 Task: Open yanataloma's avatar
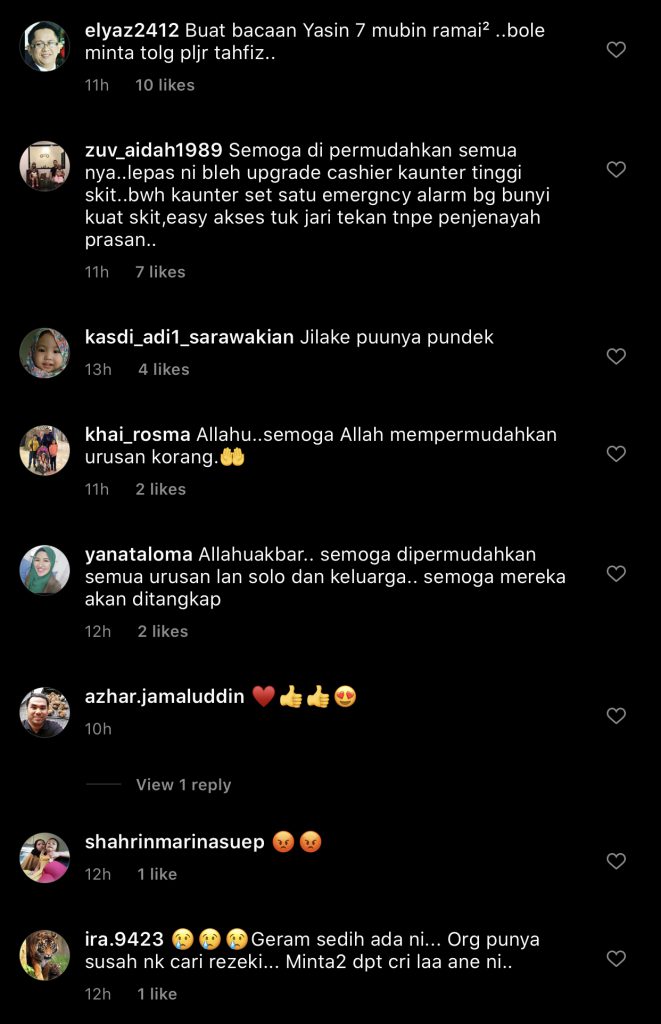[x=45, y=571]
